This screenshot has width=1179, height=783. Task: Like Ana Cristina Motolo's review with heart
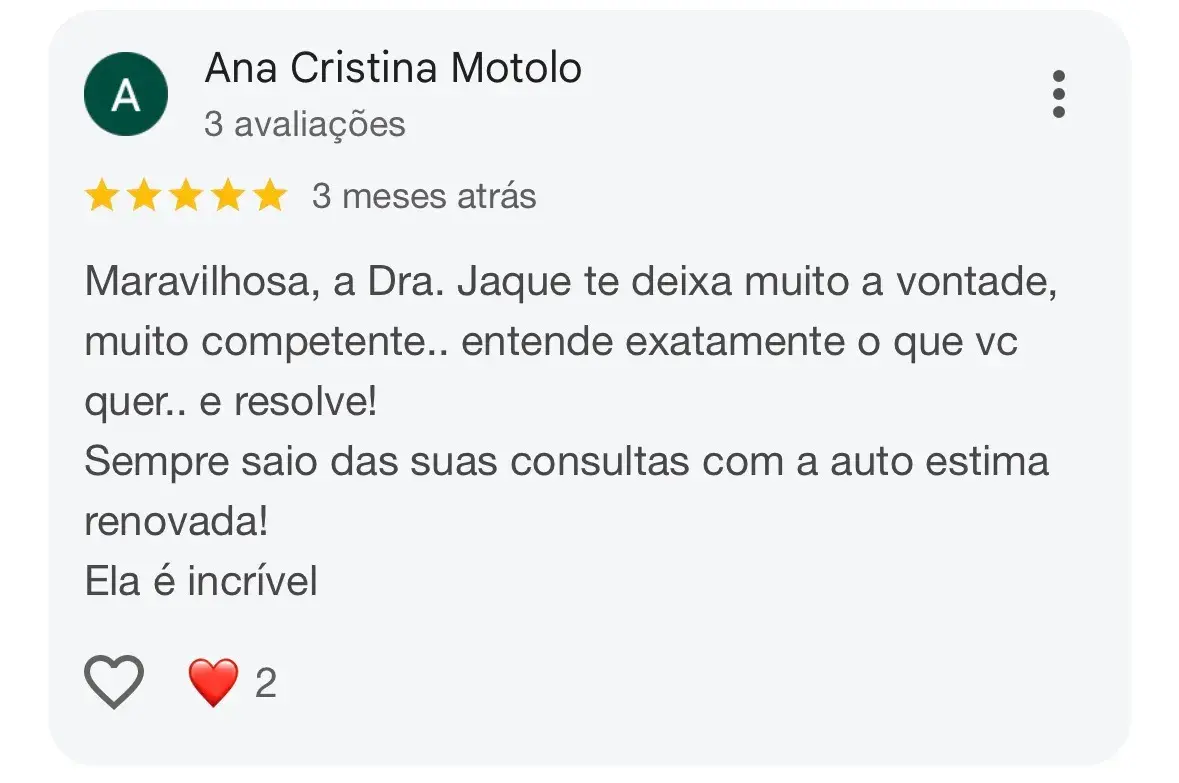click(114, 682)
